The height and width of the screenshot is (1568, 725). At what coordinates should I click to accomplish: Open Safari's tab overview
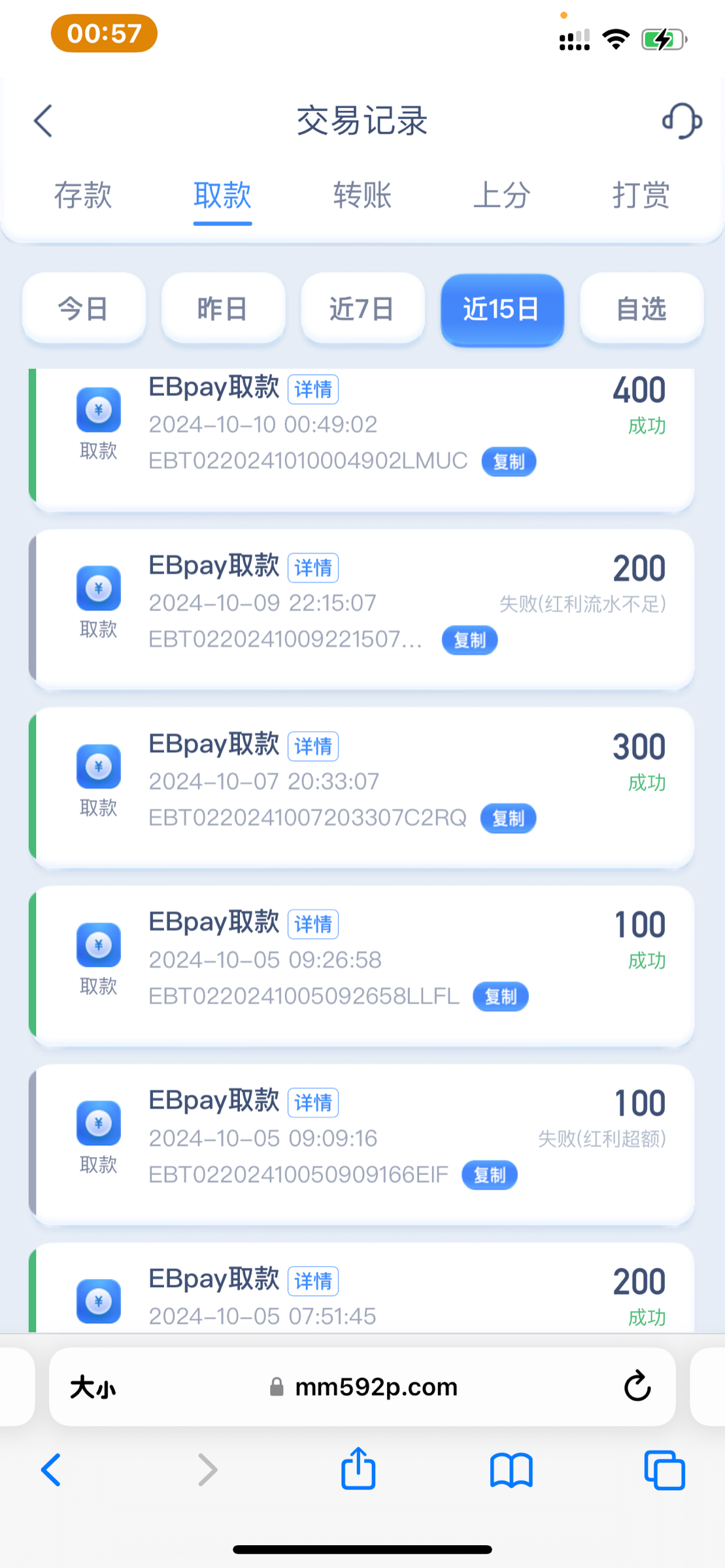(664, 1470)
